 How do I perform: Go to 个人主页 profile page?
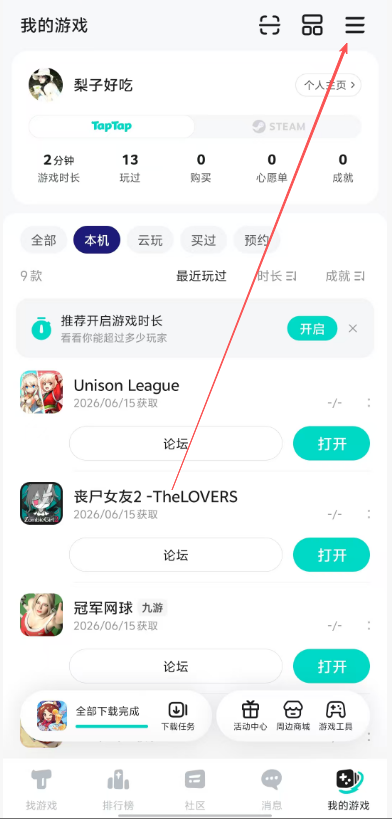coord(328,85)
